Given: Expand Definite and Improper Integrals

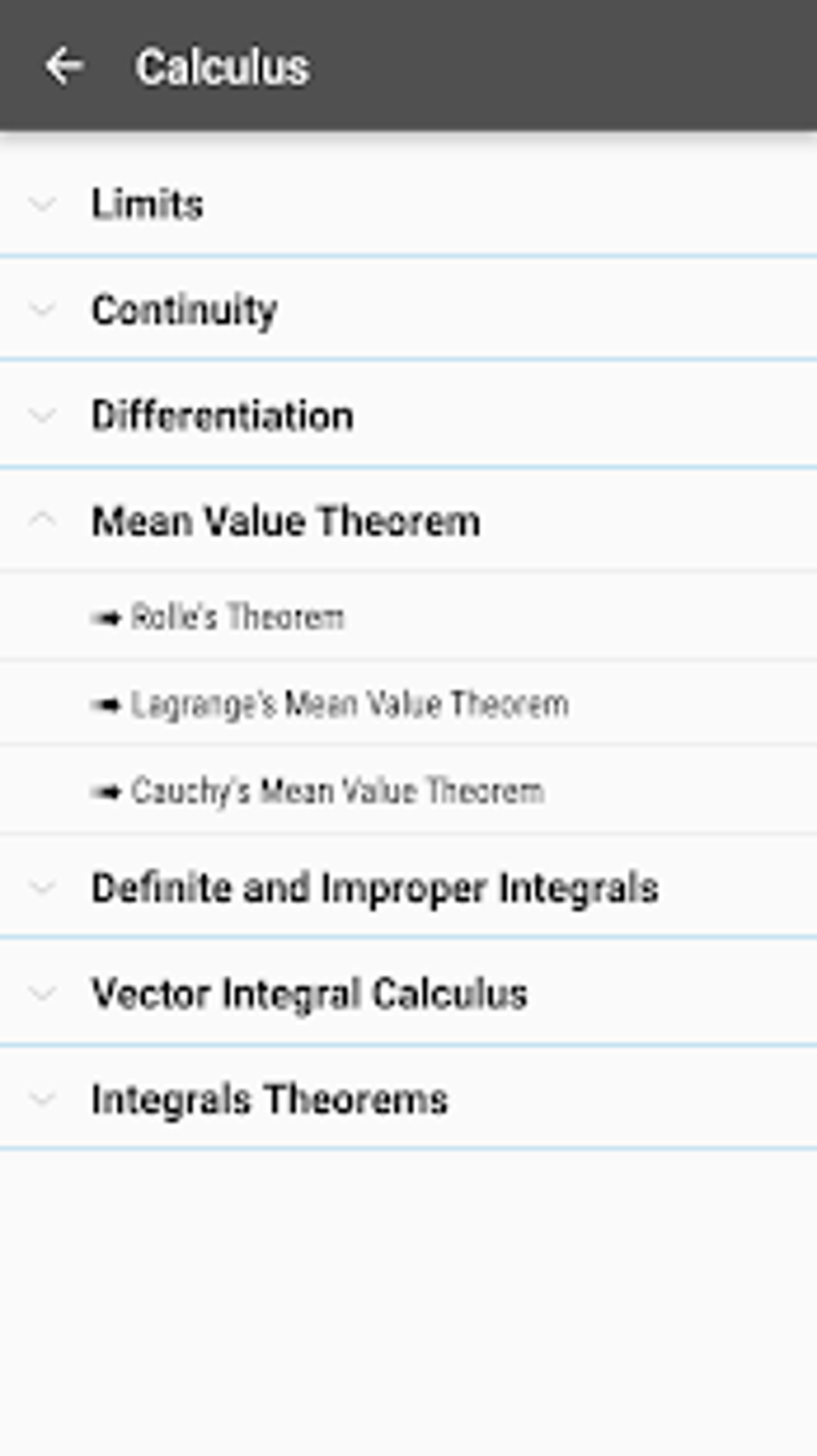Looking at the screenshot, I should coord(408,887).
